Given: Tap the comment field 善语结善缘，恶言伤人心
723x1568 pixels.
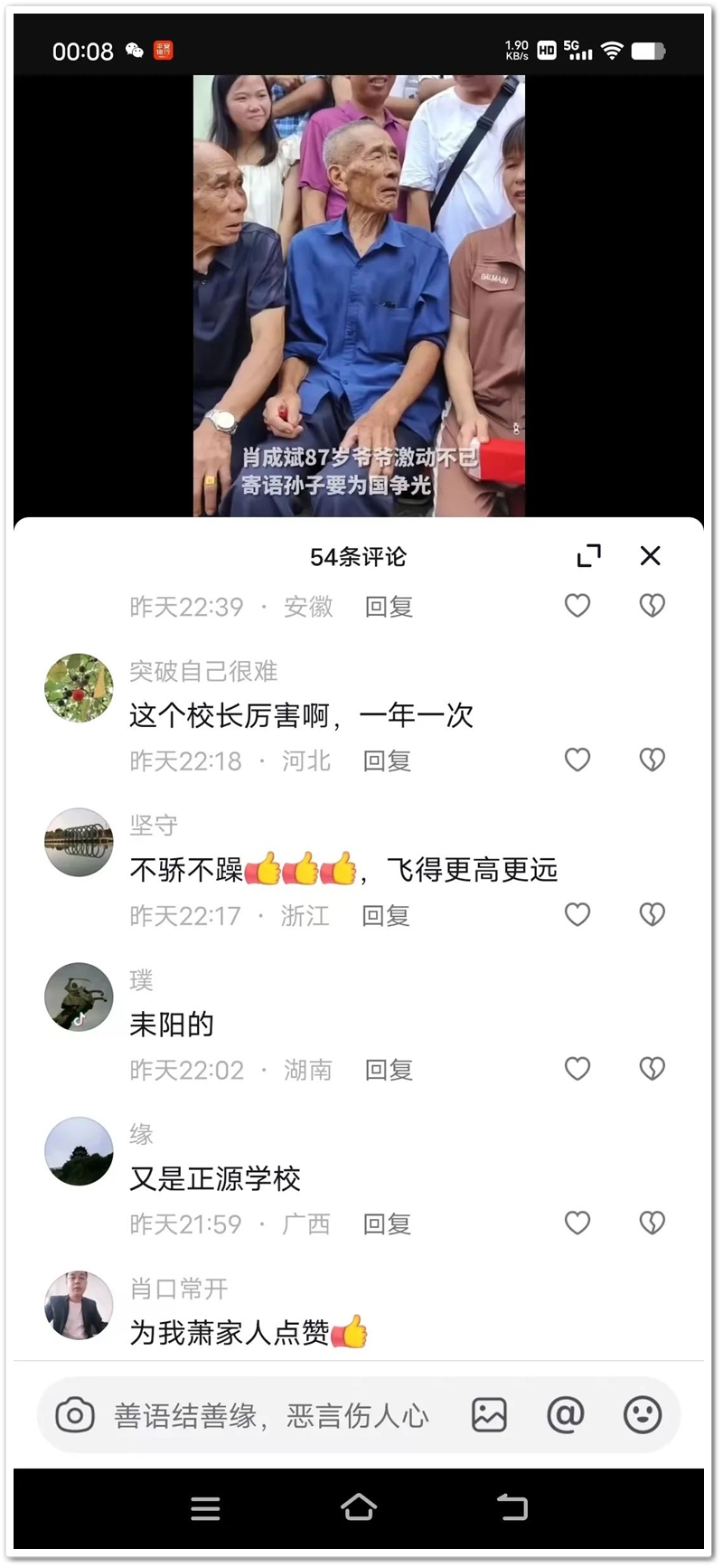Looking at the screenshot, I should coord(271,1415).
